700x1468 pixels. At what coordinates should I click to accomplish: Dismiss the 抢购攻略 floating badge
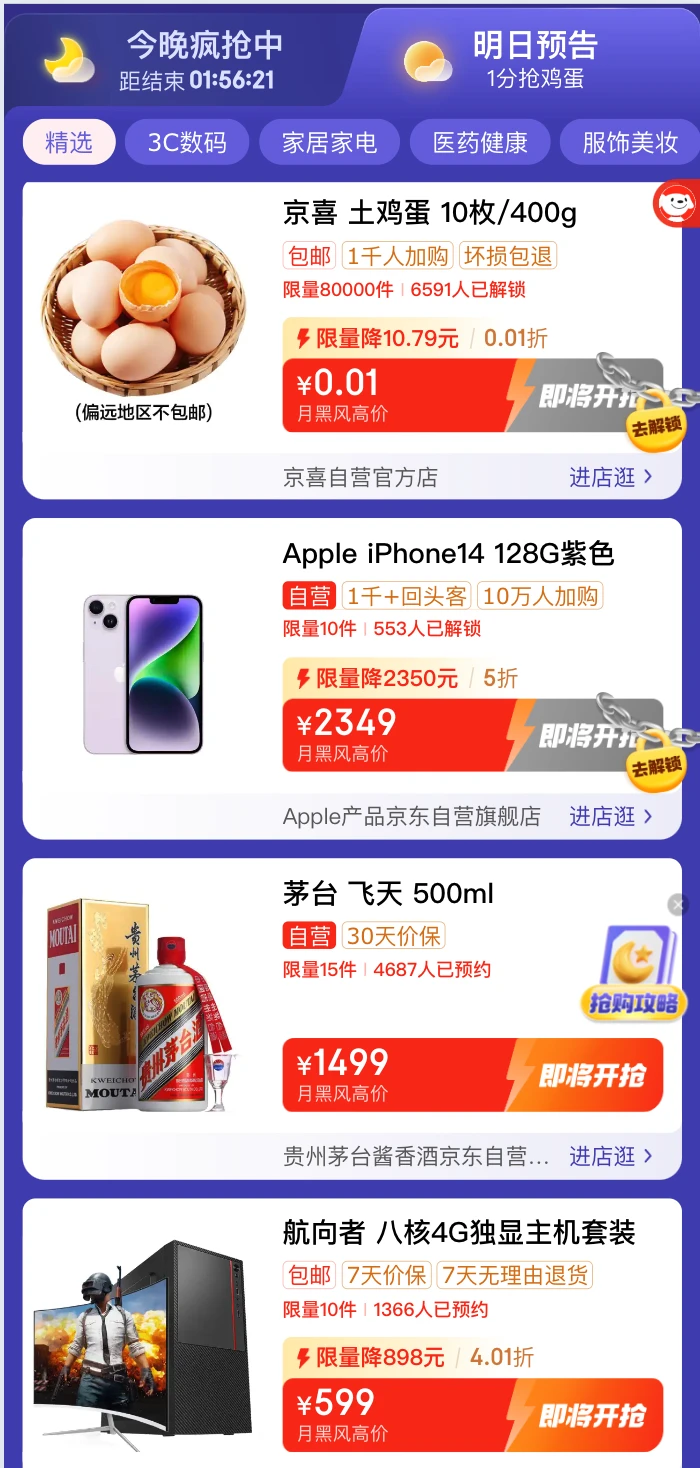click(678, 905)
